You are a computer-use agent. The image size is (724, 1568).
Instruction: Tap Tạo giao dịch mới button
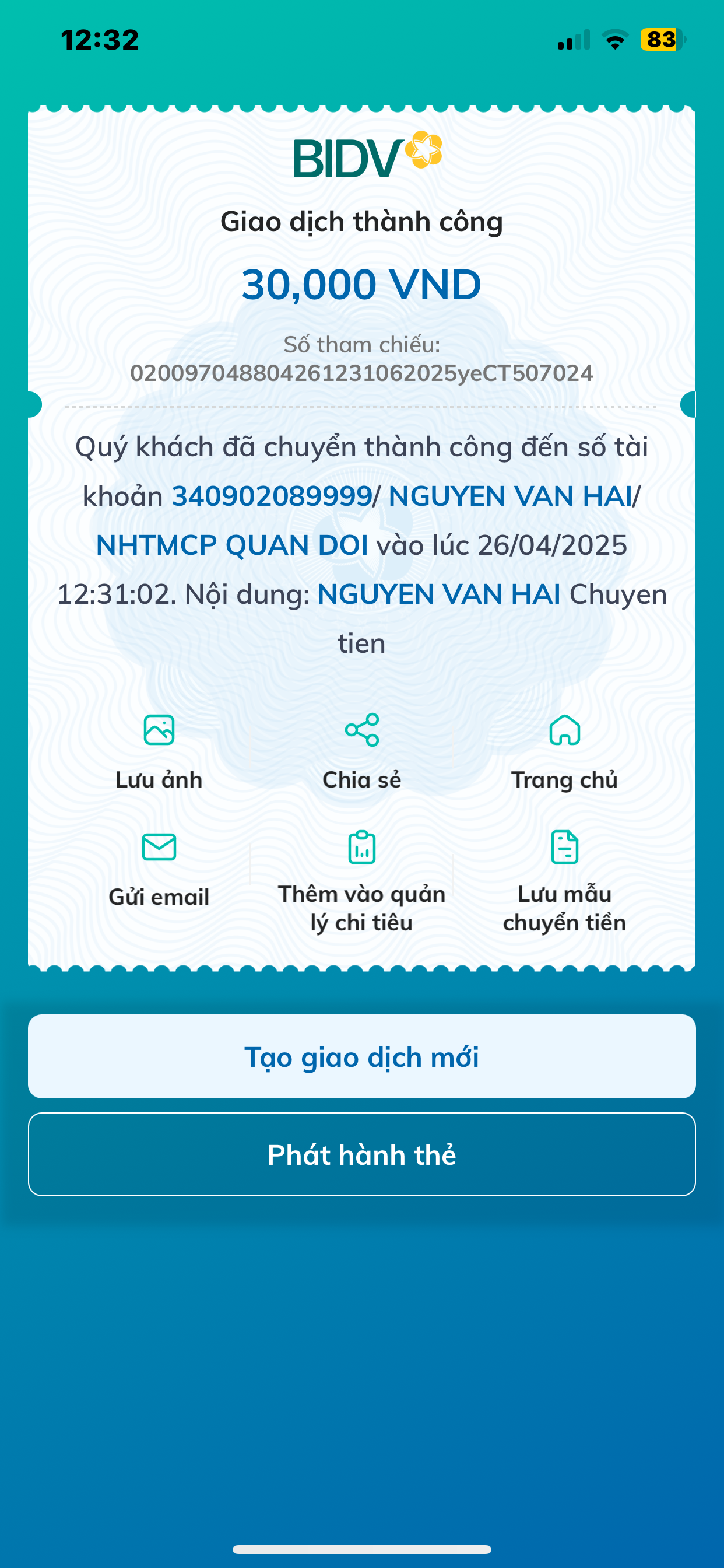(361, 1056)
